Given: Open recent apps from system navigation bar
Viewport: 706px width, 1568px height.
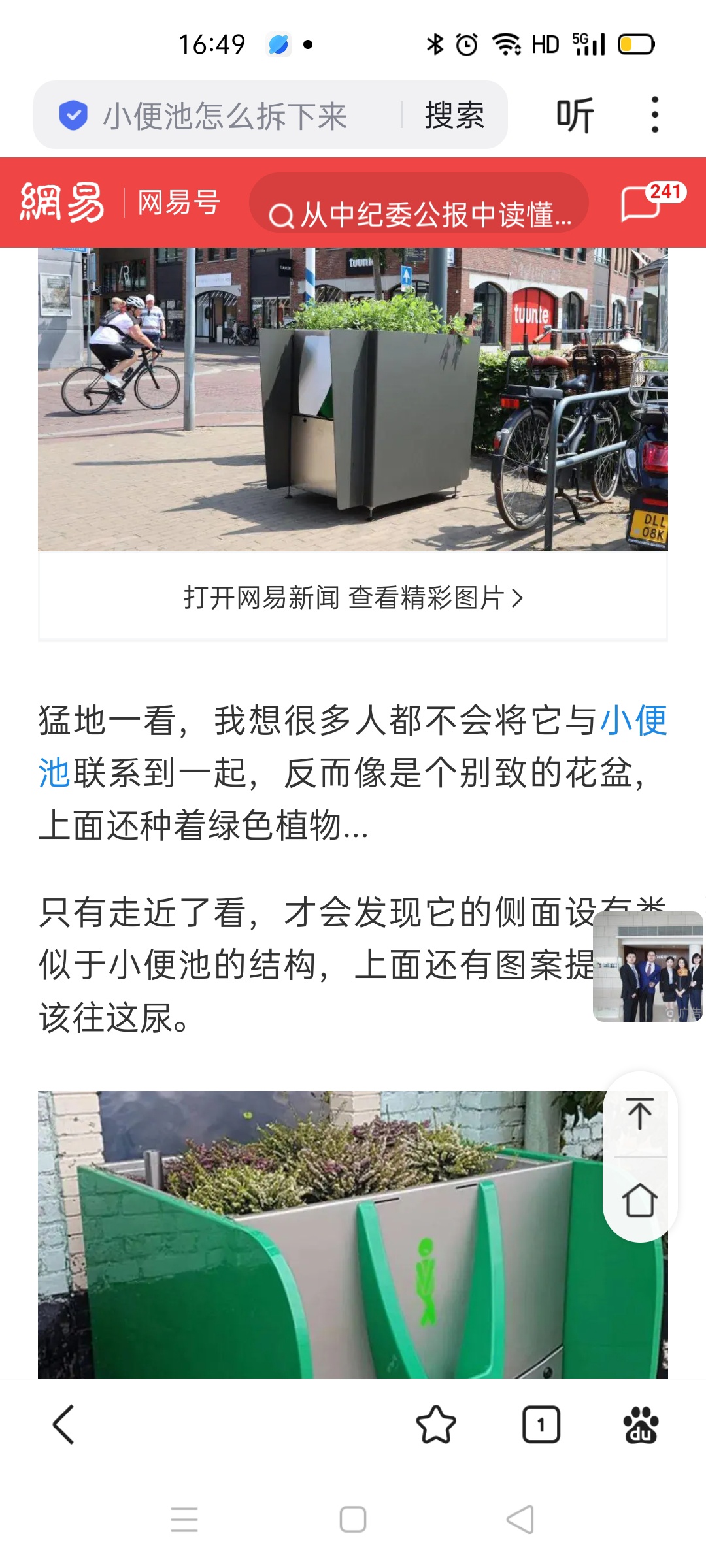Looking at the screenshot, I should (x=184, y=1520).
